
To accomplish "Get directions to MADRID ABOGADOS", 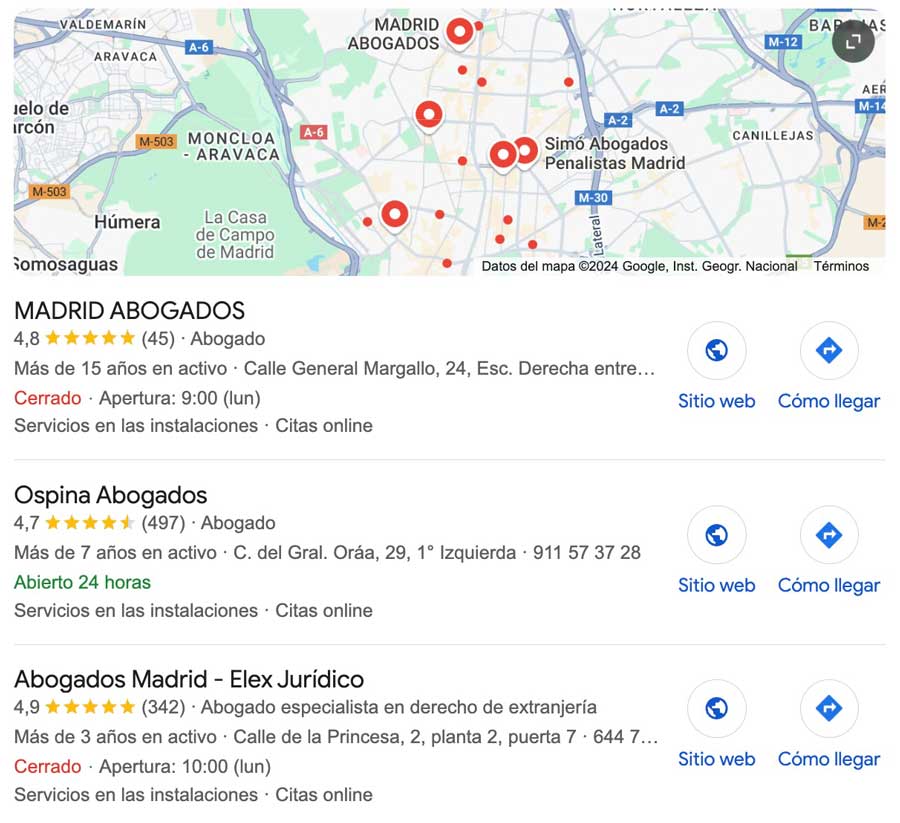I will coord(829,366).
